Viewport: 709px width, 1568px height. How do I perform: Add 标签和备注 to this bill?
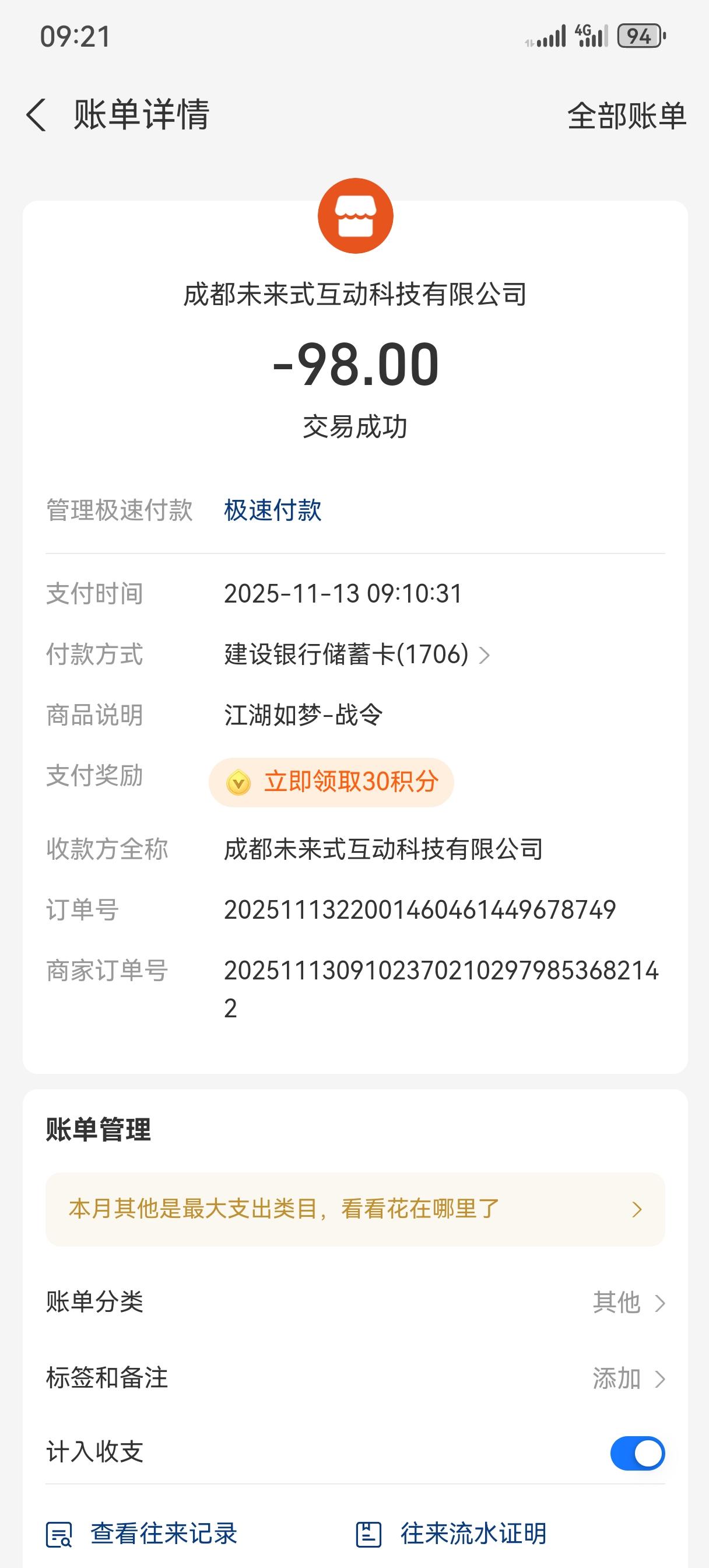tap(628, 1378)
